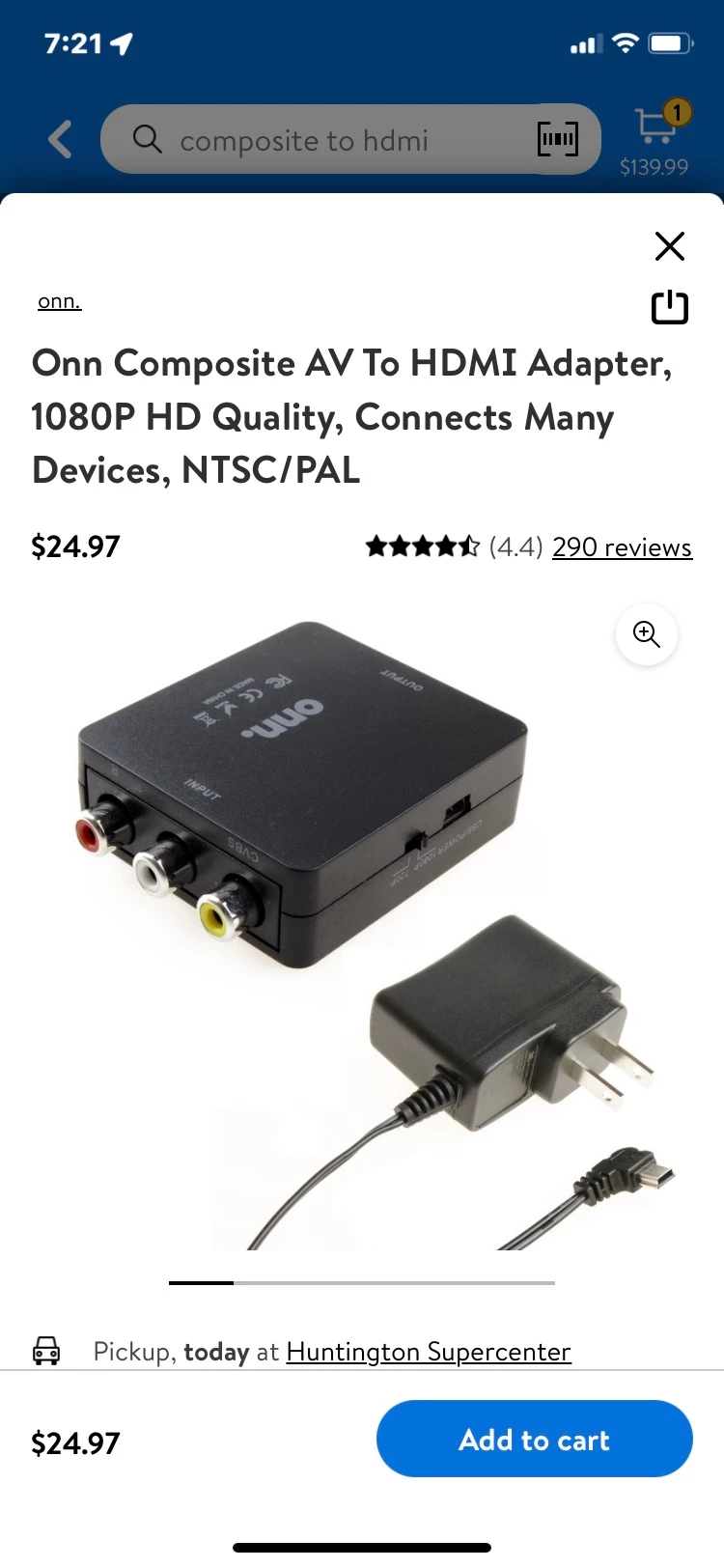
Task: Zoom in on the product image
Action: [x=646, y=634]
